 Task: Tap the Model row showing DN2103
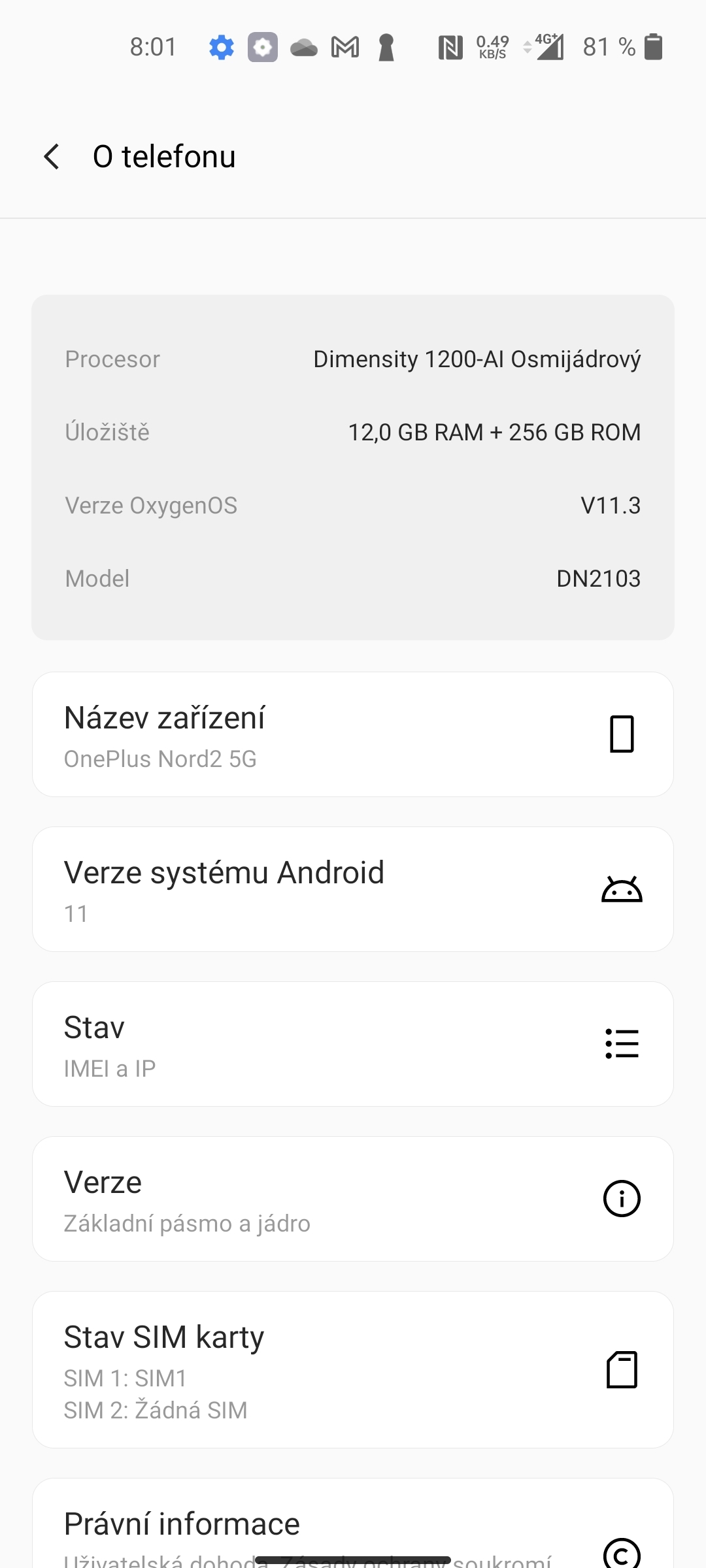point(353,578)
